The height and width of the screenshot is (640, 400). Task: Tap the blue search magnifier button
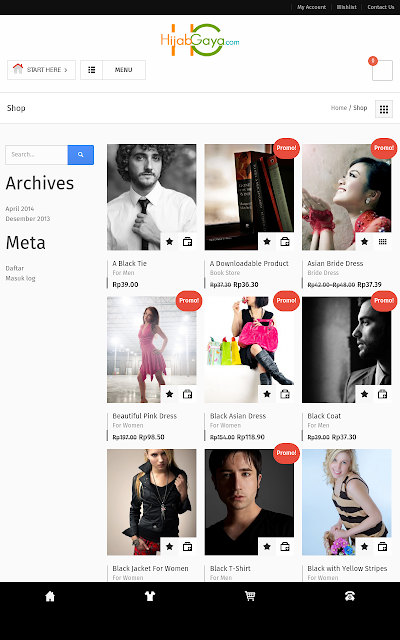[80, 155]
